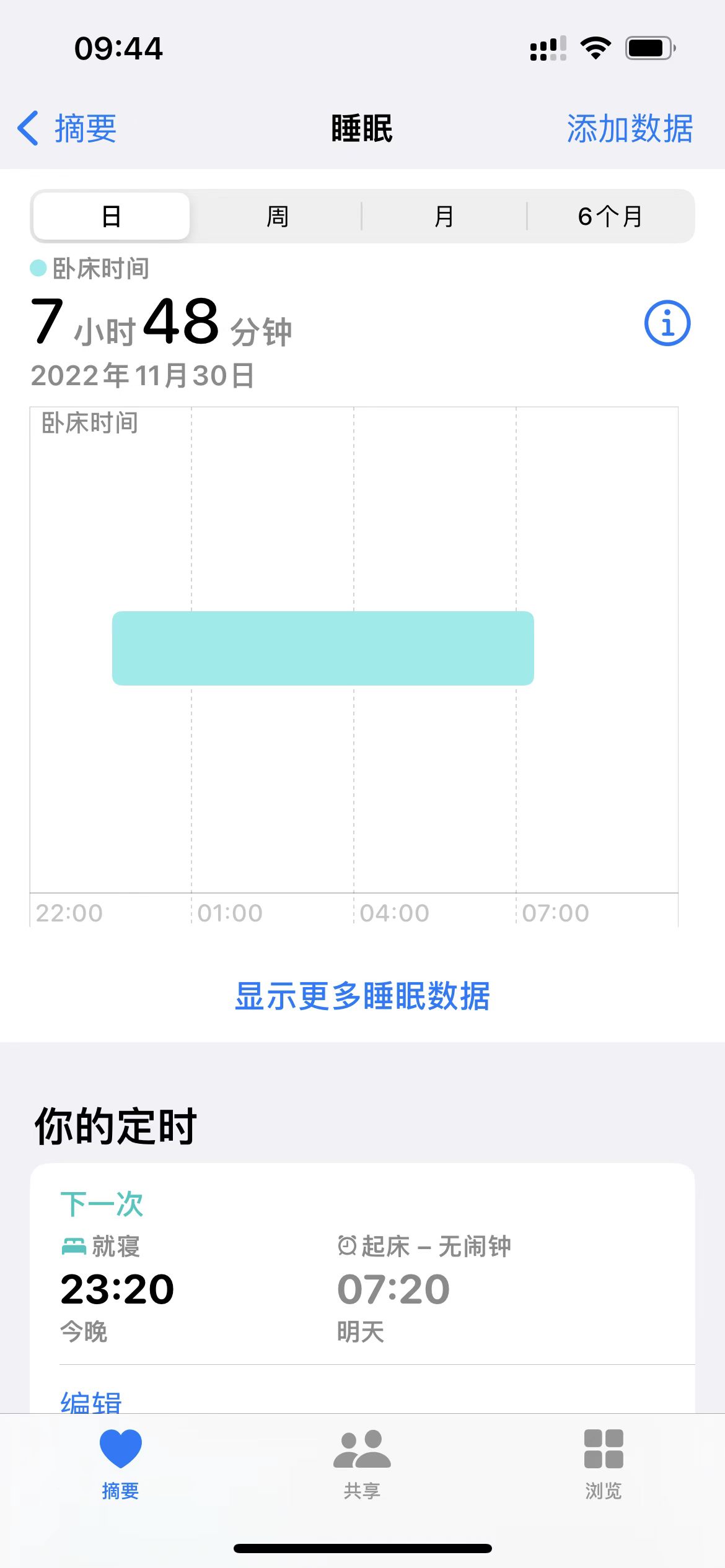The width and height of the screenshot is (725, 1568).
Task: Select the sleep bar in the chart
Action: pyautogui.click(x=323, y=648)
